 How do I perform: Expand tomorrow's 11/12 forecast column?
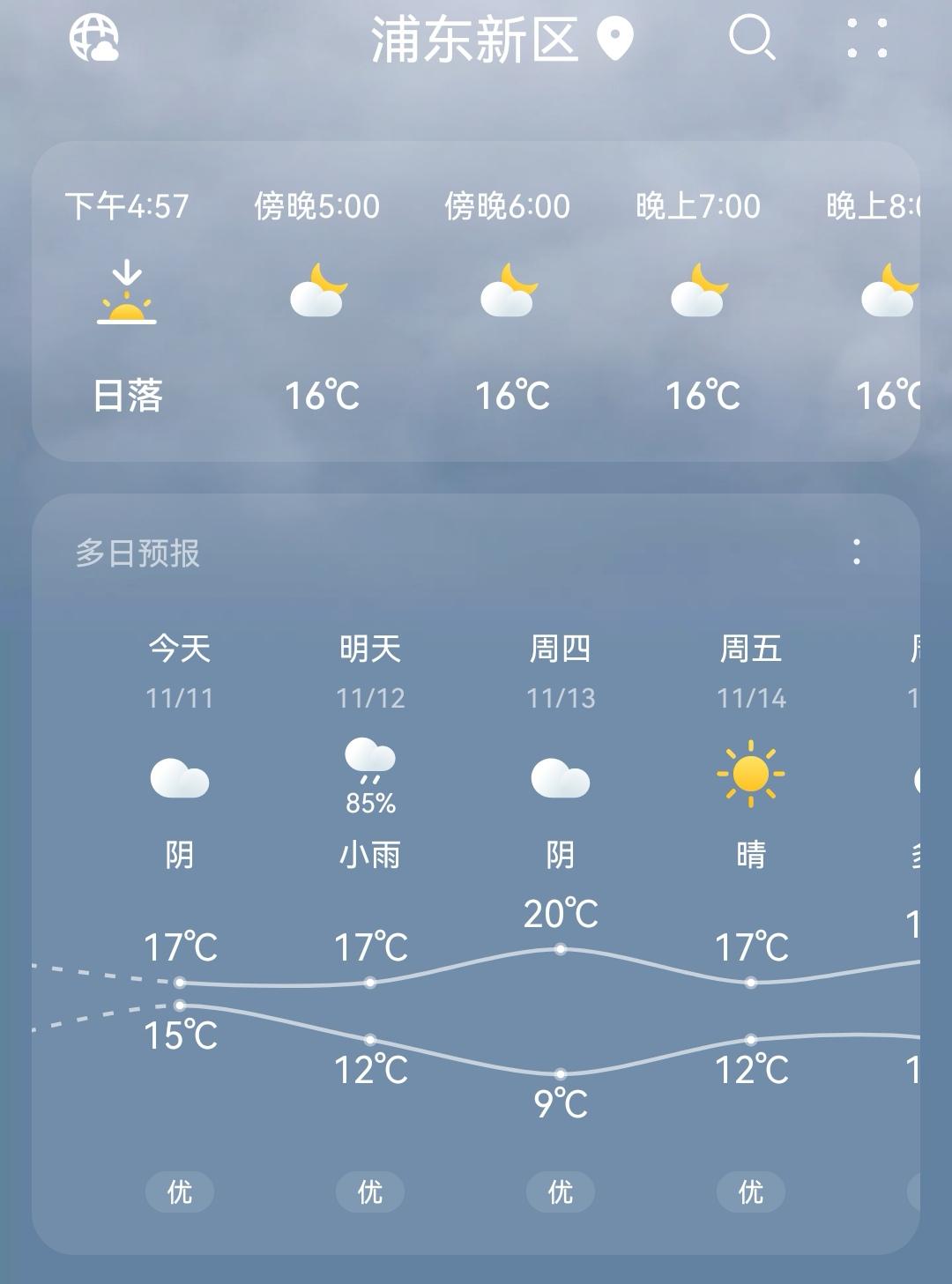coord(369,650)
